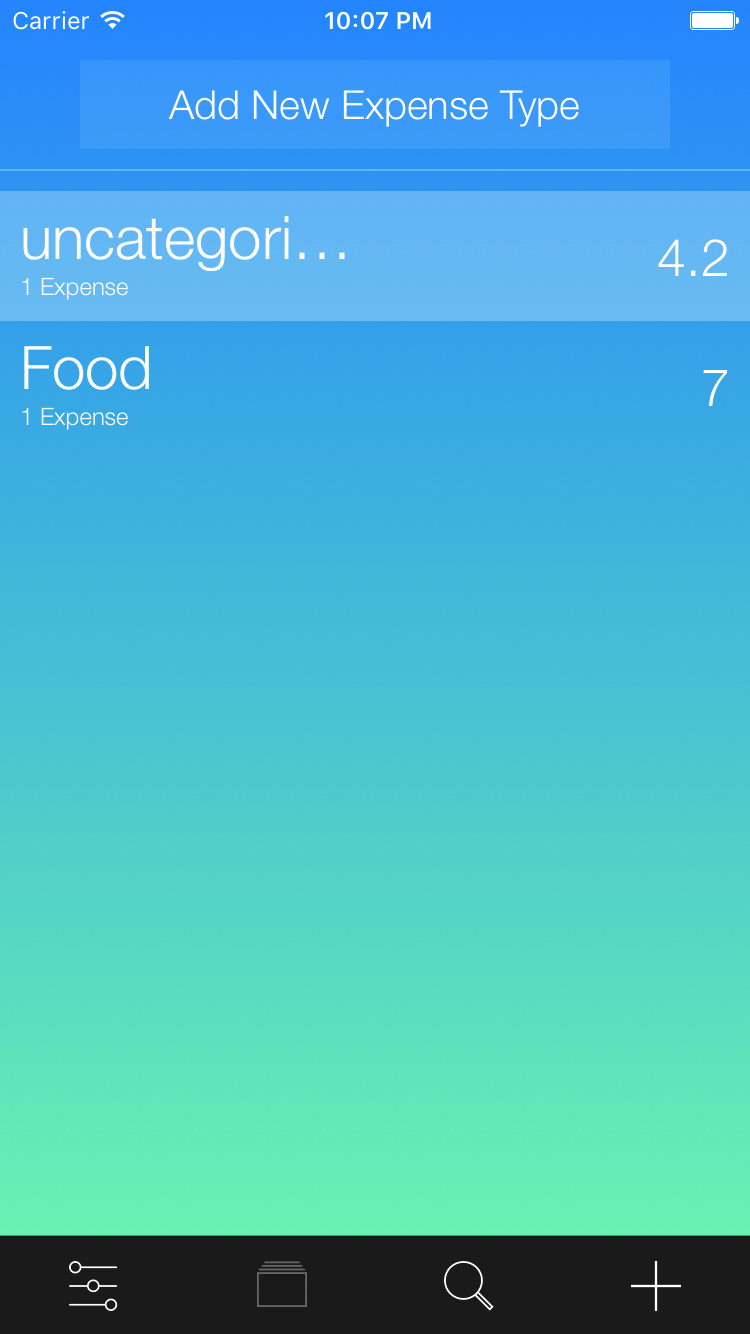Open the Food expense type row
The image size is (750, 1334).
point(375,386)
